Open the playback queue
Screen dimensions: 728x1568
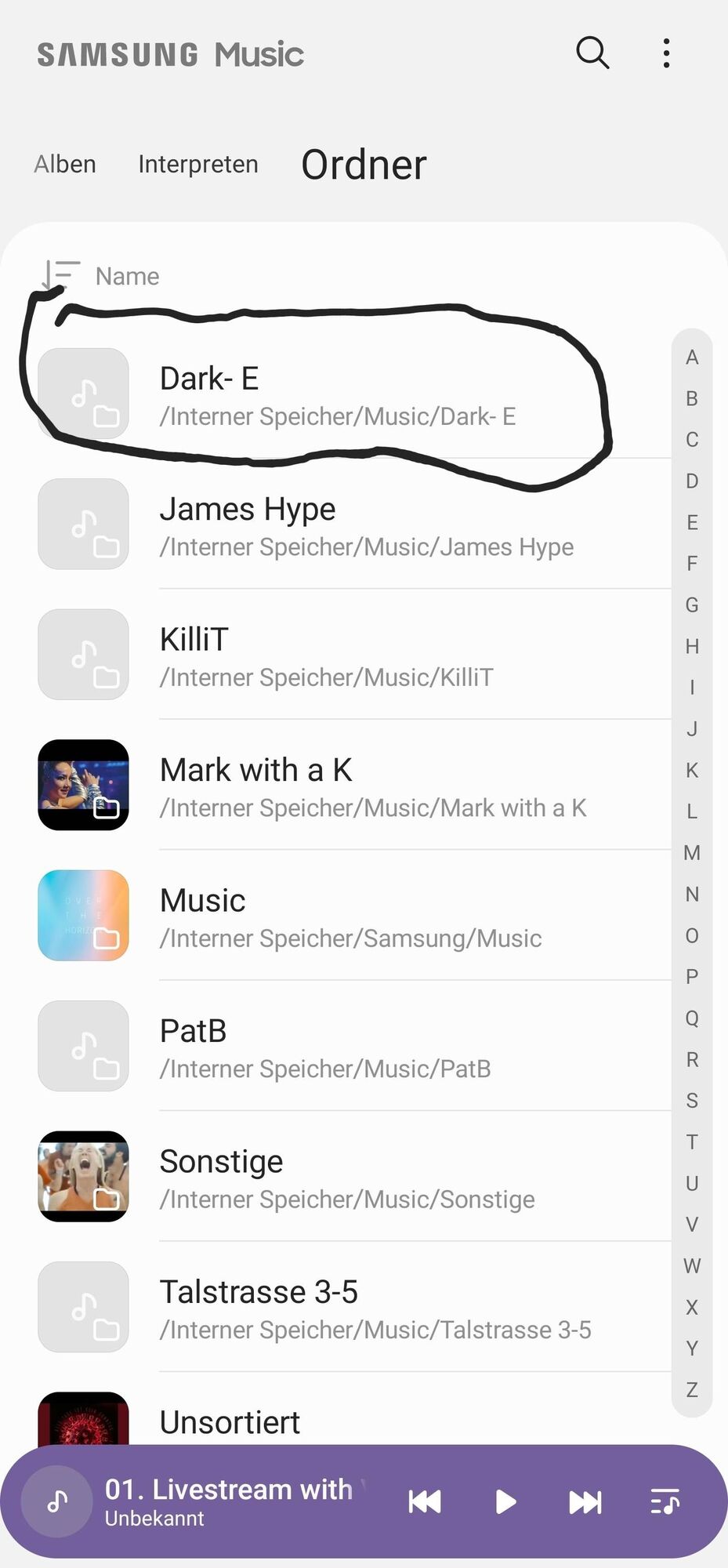pyautogui.click(x=665, y=1502)
